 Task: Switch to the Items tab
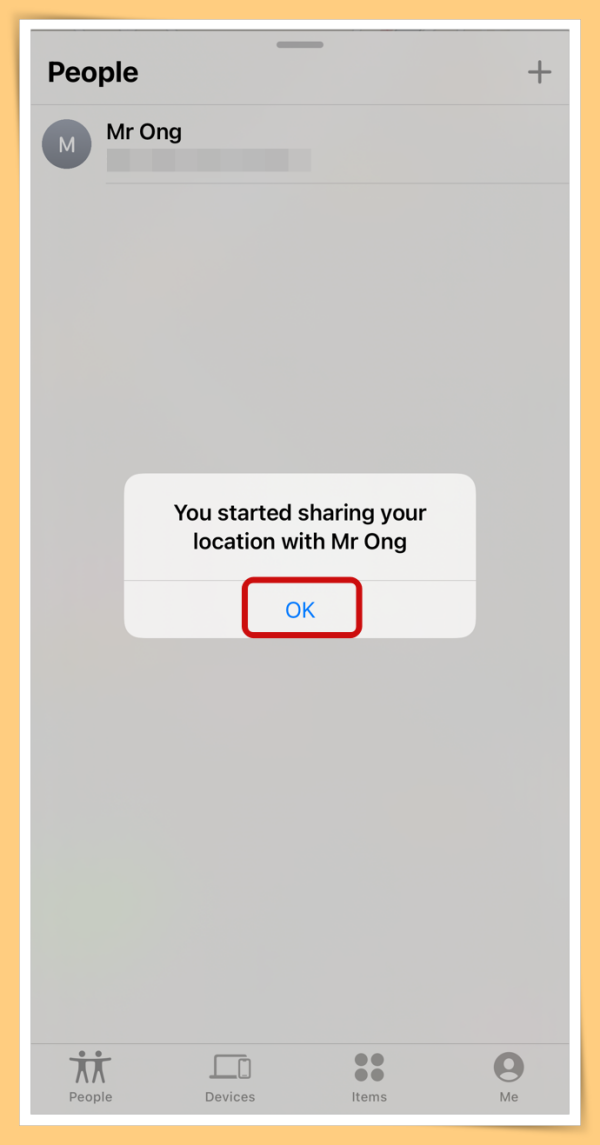coord(369,1077)
